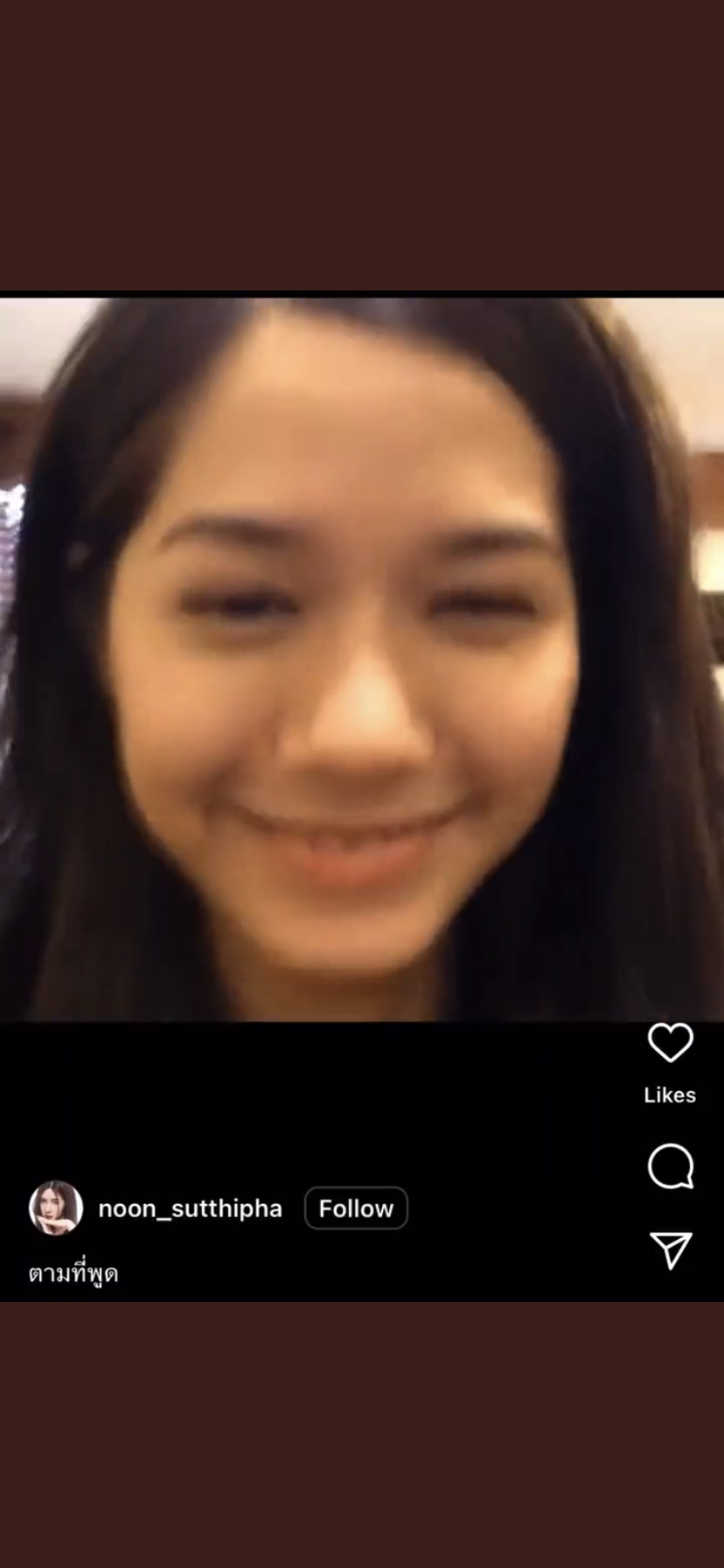
Task: Open noon_sutthipha's profile picture
Action: 56,1208
